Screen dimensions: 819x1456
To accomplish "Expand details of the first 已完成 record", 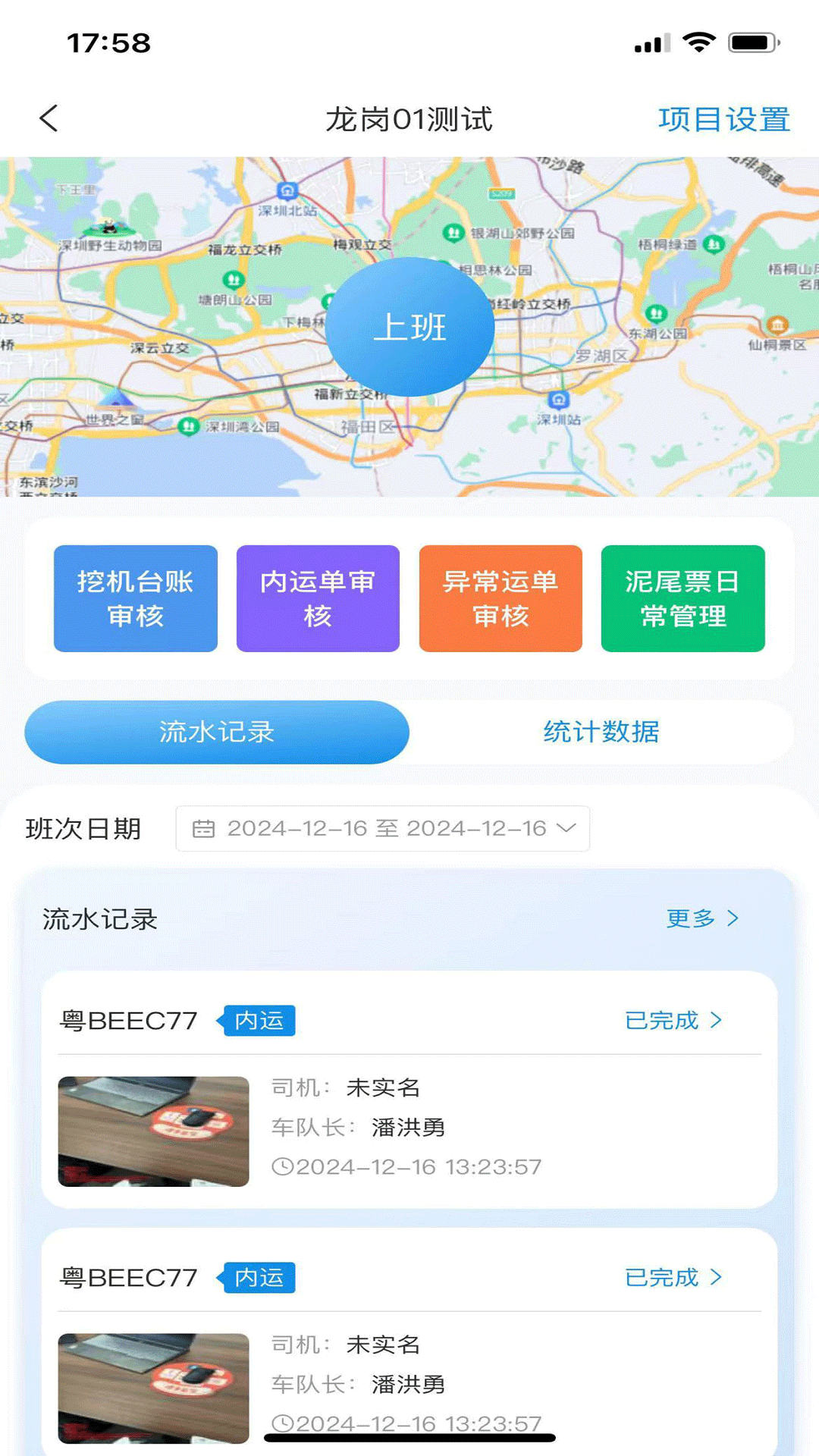I will tap(673, 1021).
